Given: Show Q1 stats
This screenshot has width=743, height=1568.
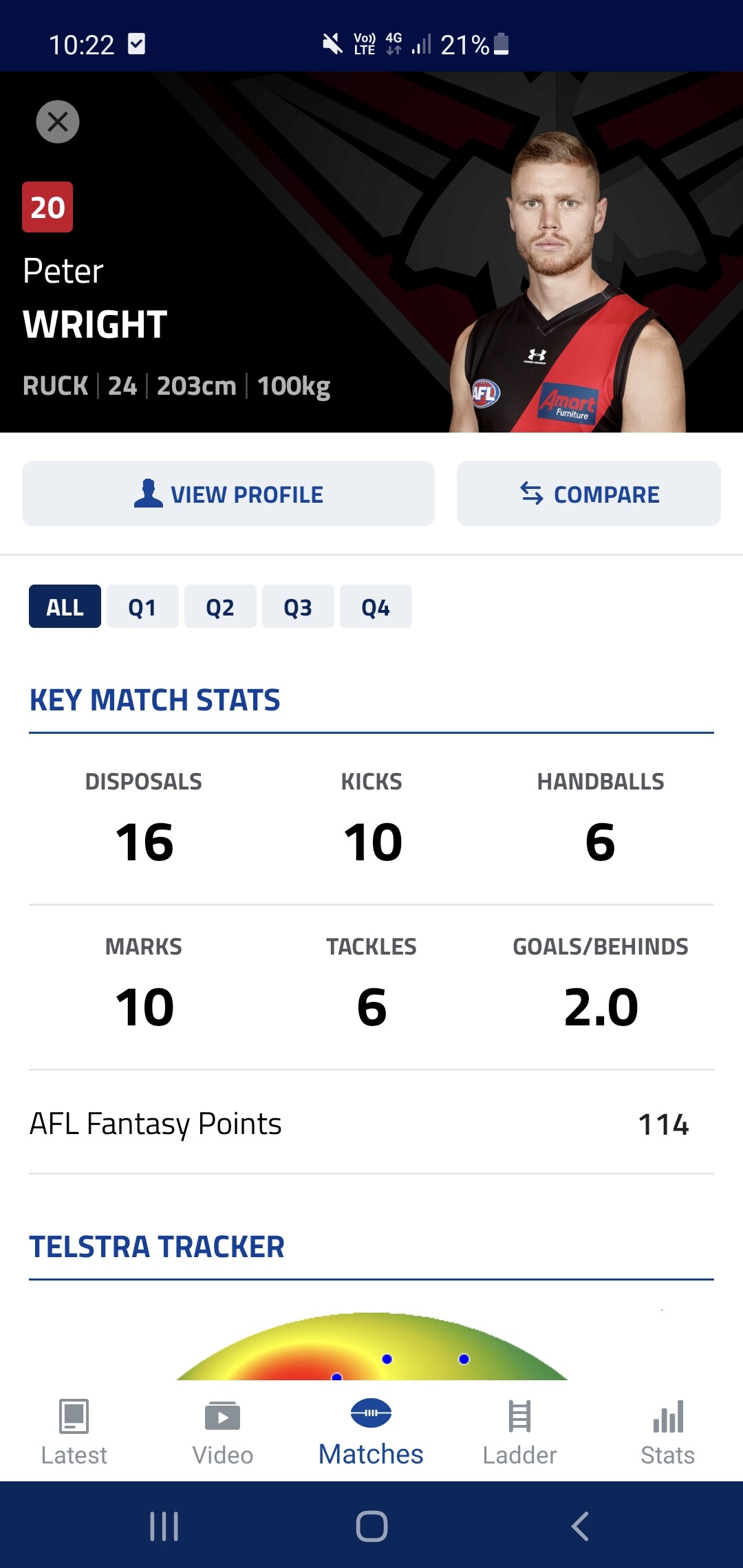Looking at the screenshot, I should click(x=142, y=607).
